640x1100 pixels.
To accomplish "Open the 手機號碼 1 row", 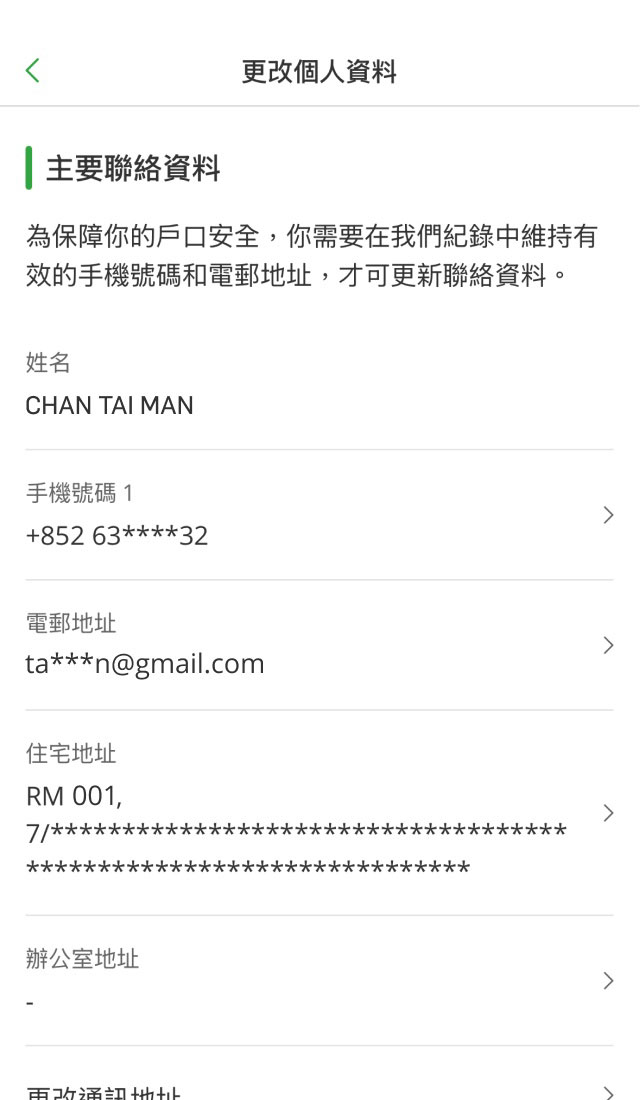I will [x=319, y=515].
